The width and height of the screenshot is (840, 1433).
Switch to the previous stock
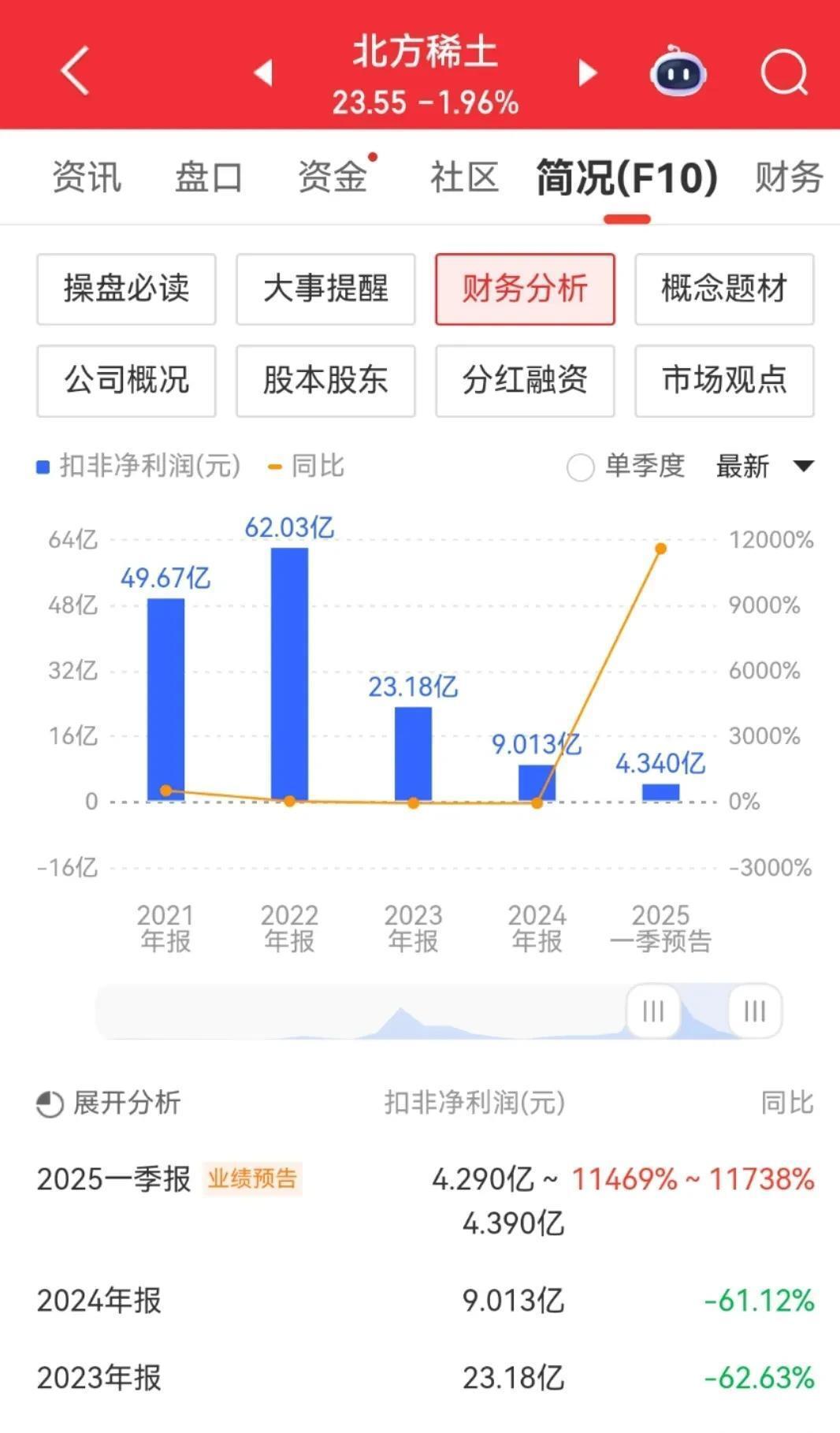point(264,73)
